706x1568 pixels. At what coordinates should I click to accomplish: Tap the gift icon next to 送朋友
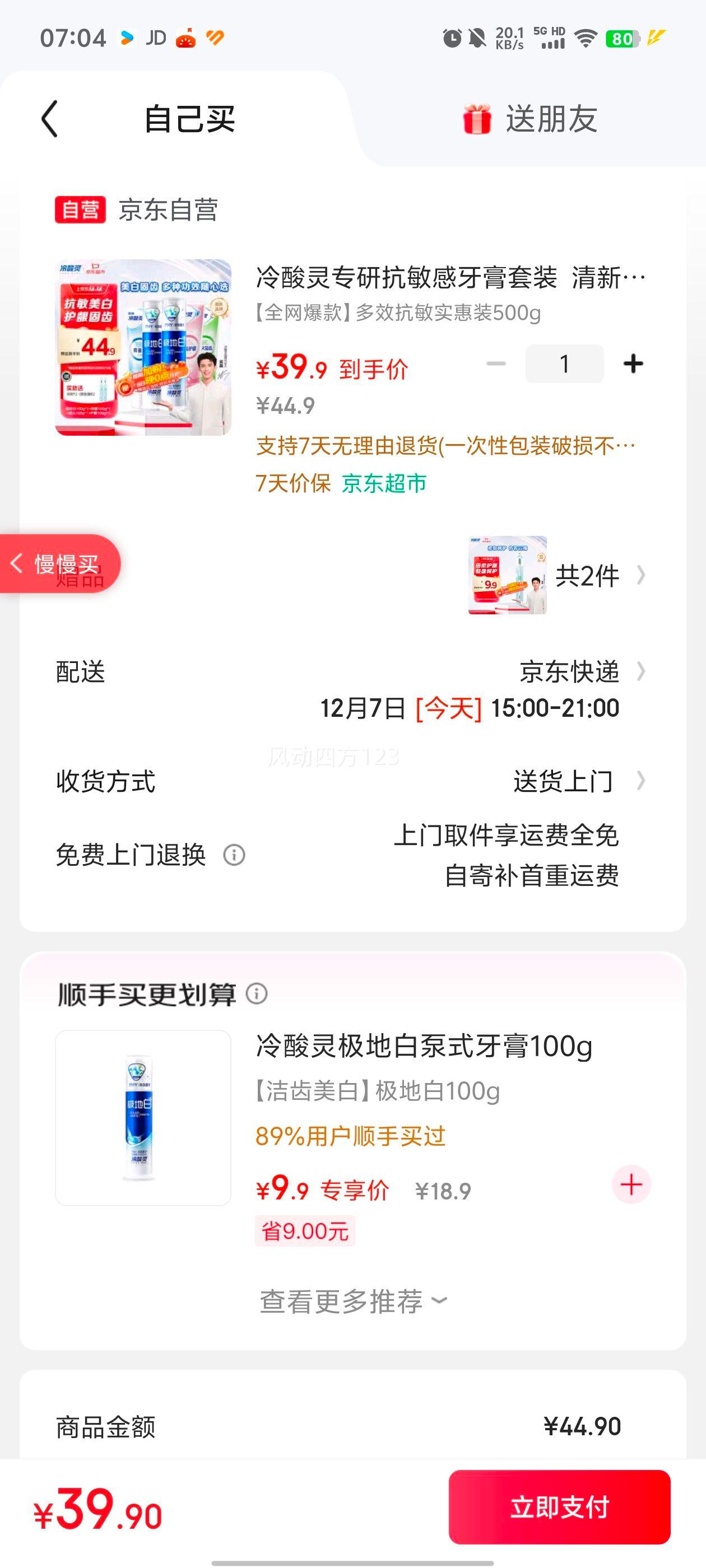478,119
